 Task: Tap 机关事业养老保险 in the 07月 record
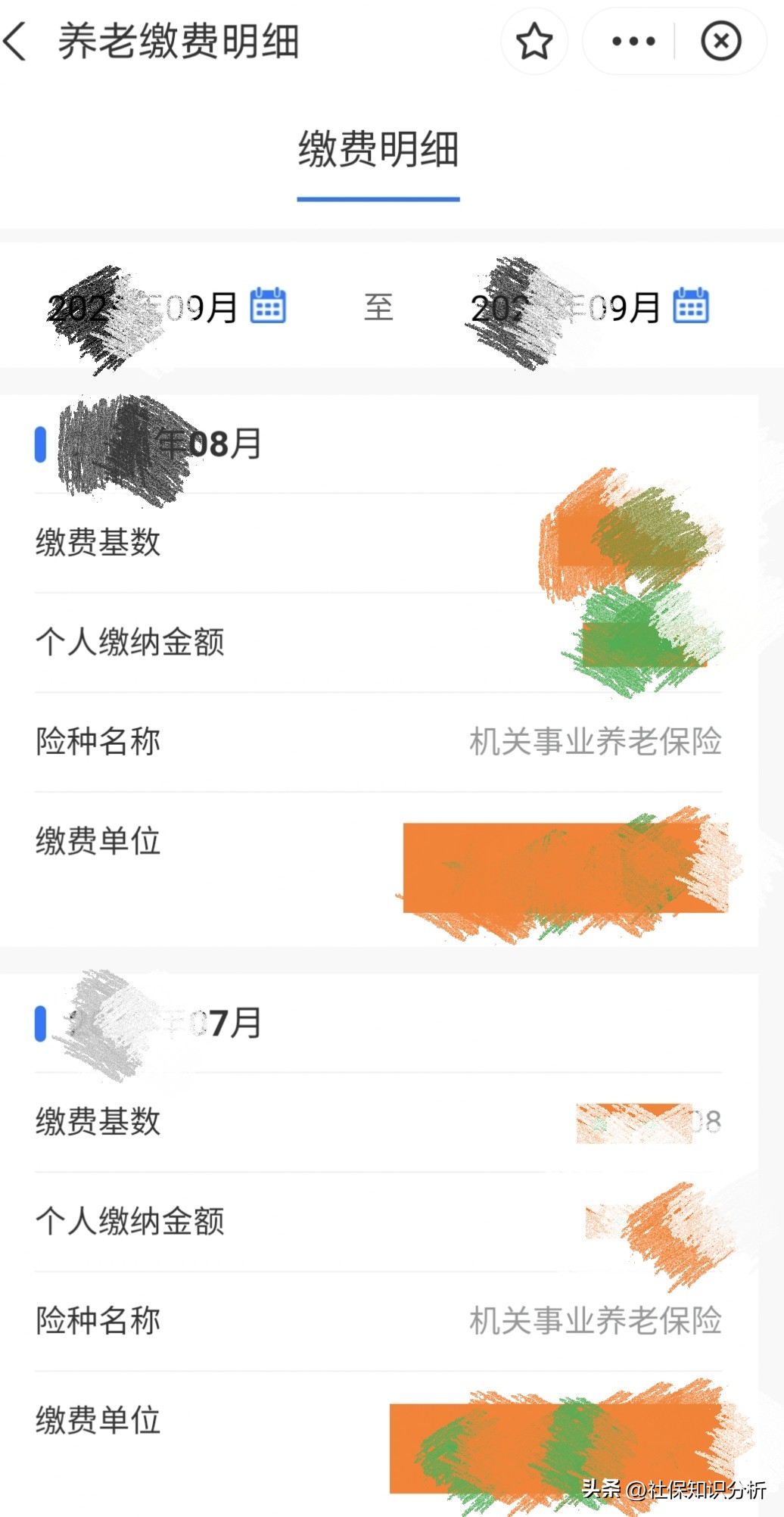pos(598,1321)
